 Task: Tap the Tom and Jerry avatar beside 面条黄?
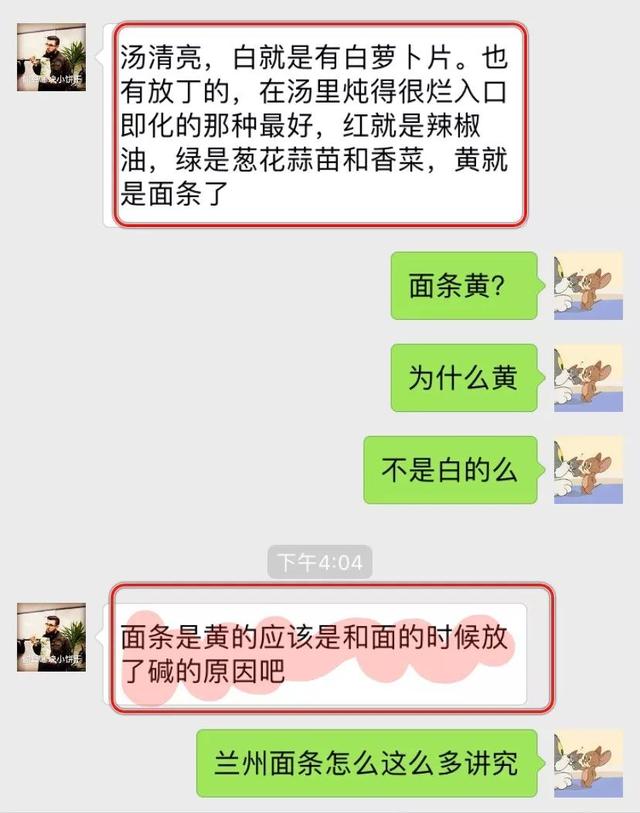(x=588, y=286)
